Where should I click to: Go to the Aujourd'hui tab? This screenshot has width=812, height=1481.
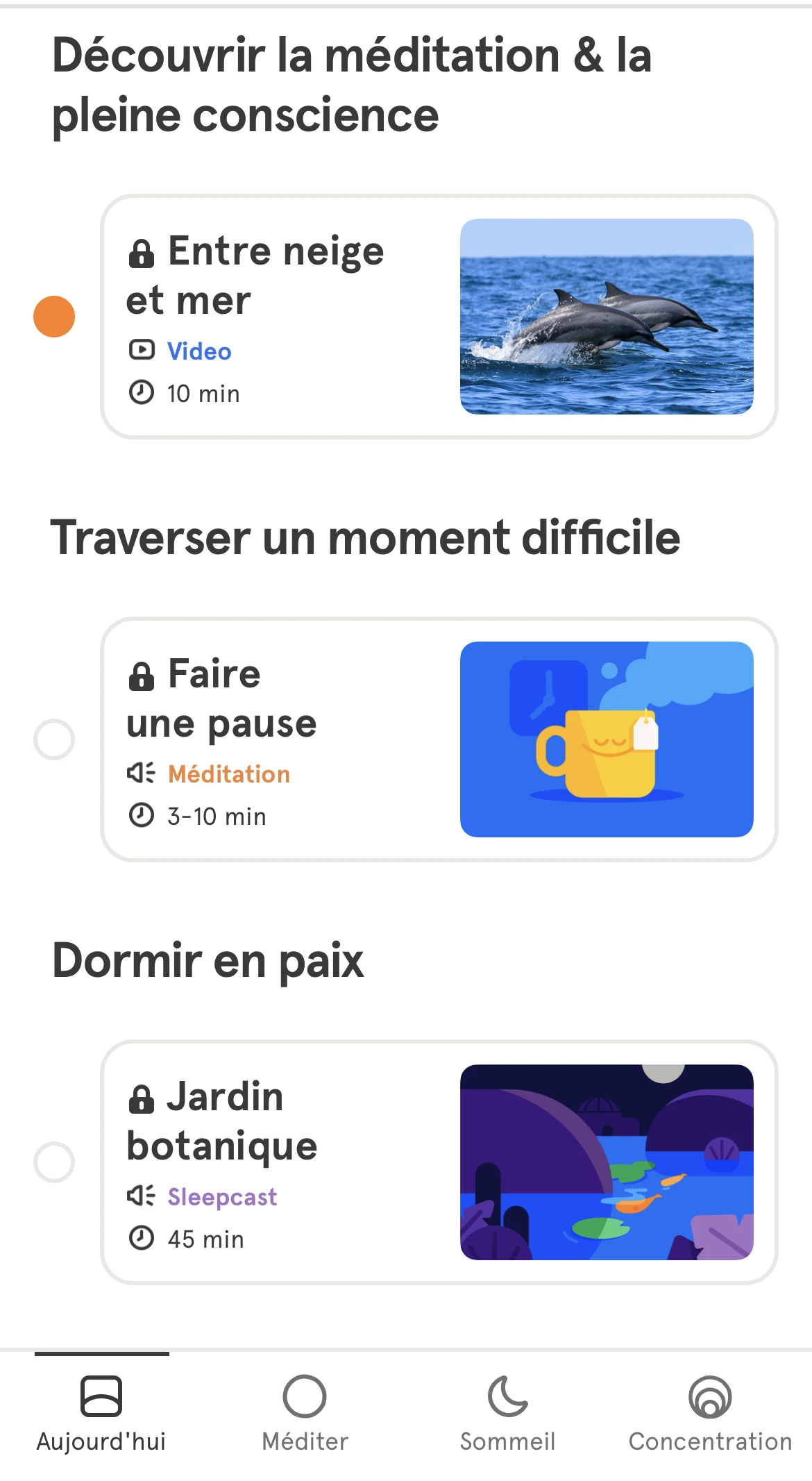[x=101, y=1414]
